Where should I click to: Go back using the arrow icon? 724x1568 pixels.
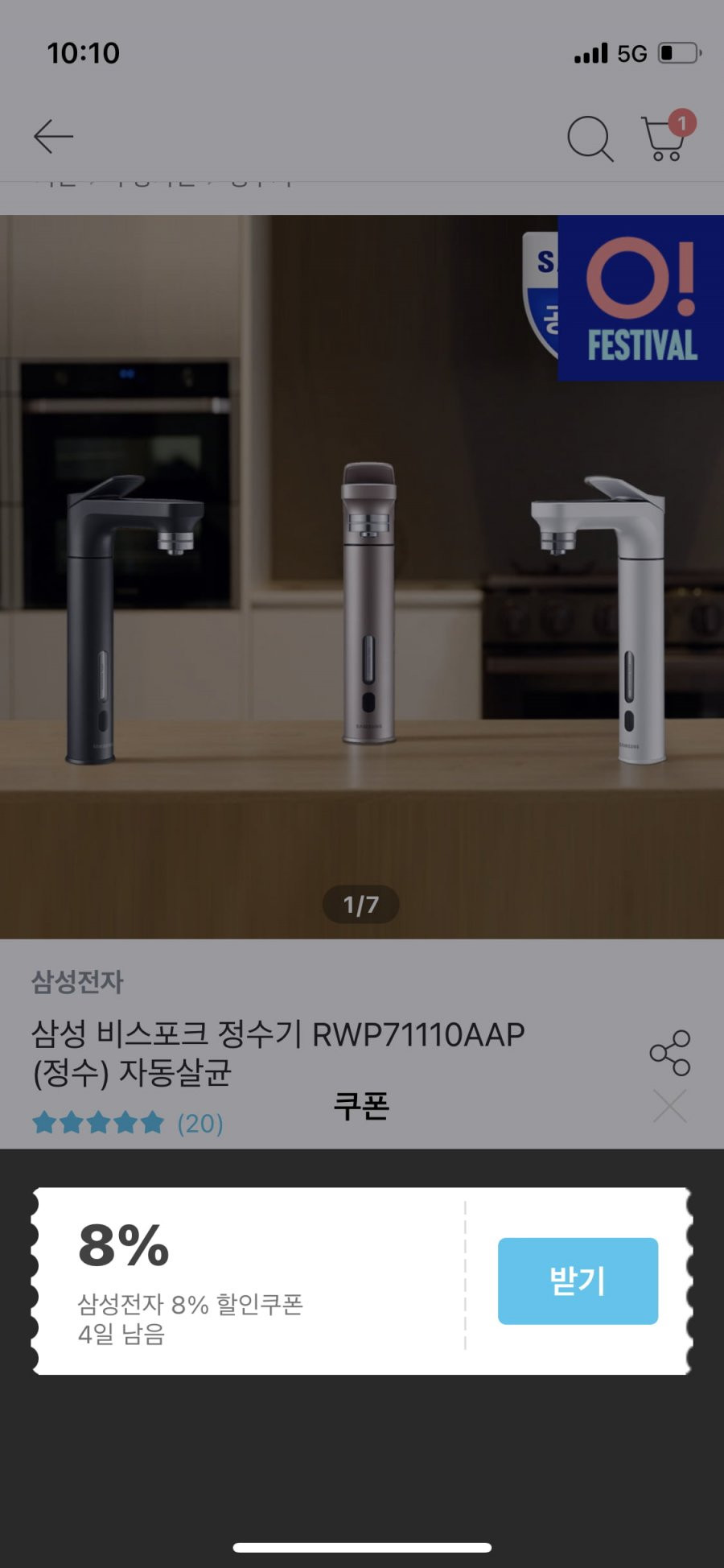coord(53,137)
